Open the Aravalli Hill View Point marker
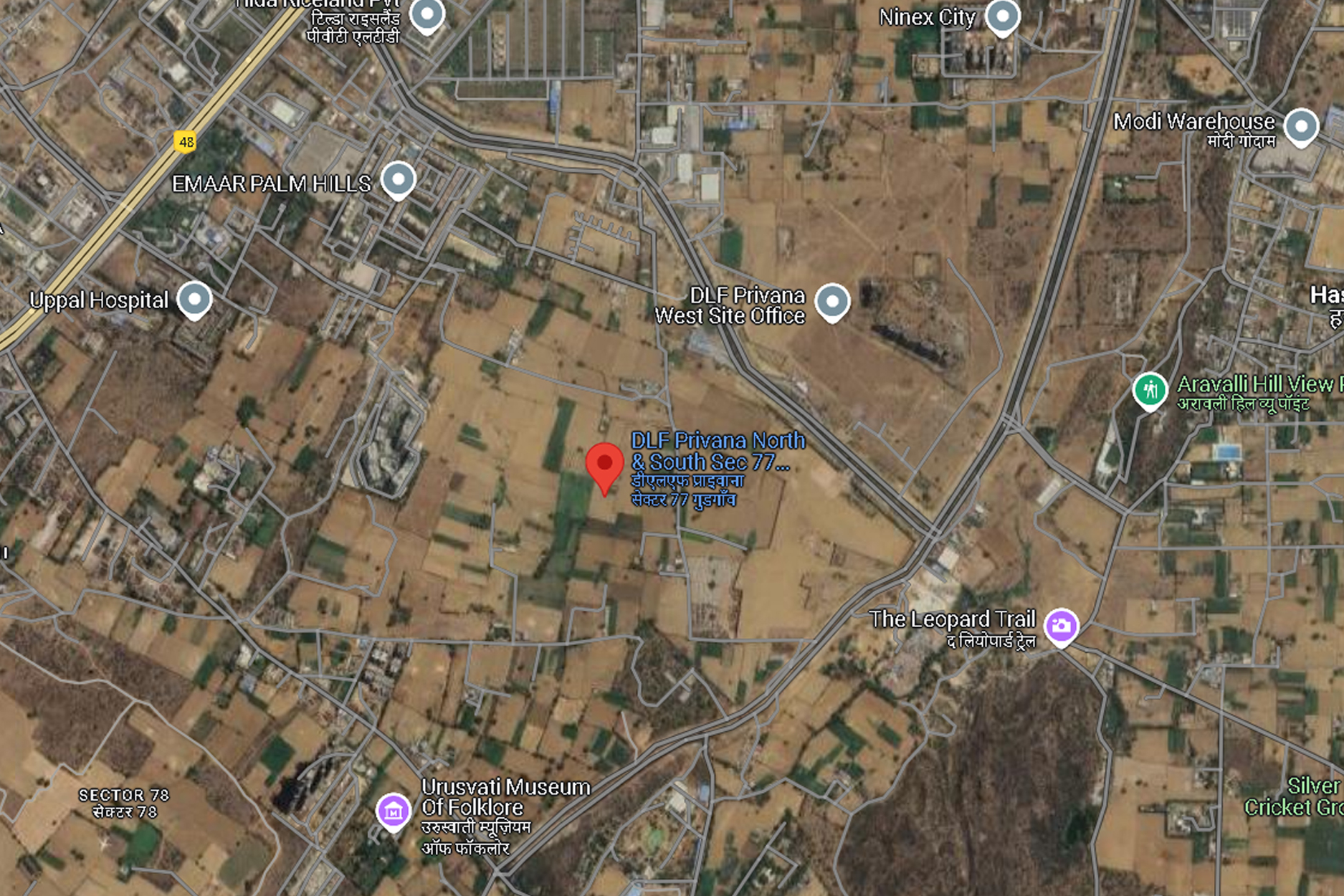This screenshot has width=1344, height=896. click(1150, 391)
